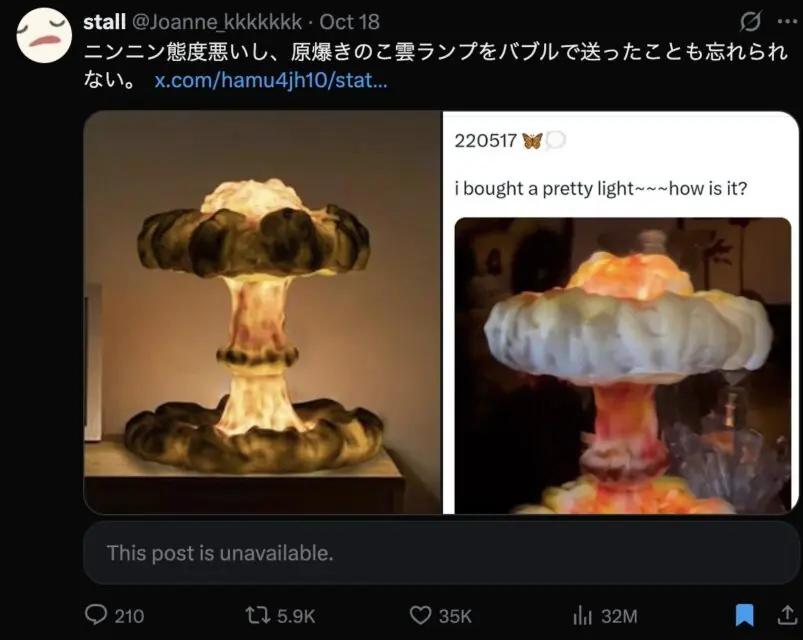Tap the unavailable quoted post card

pyautogui.click(x=441, y=552)
